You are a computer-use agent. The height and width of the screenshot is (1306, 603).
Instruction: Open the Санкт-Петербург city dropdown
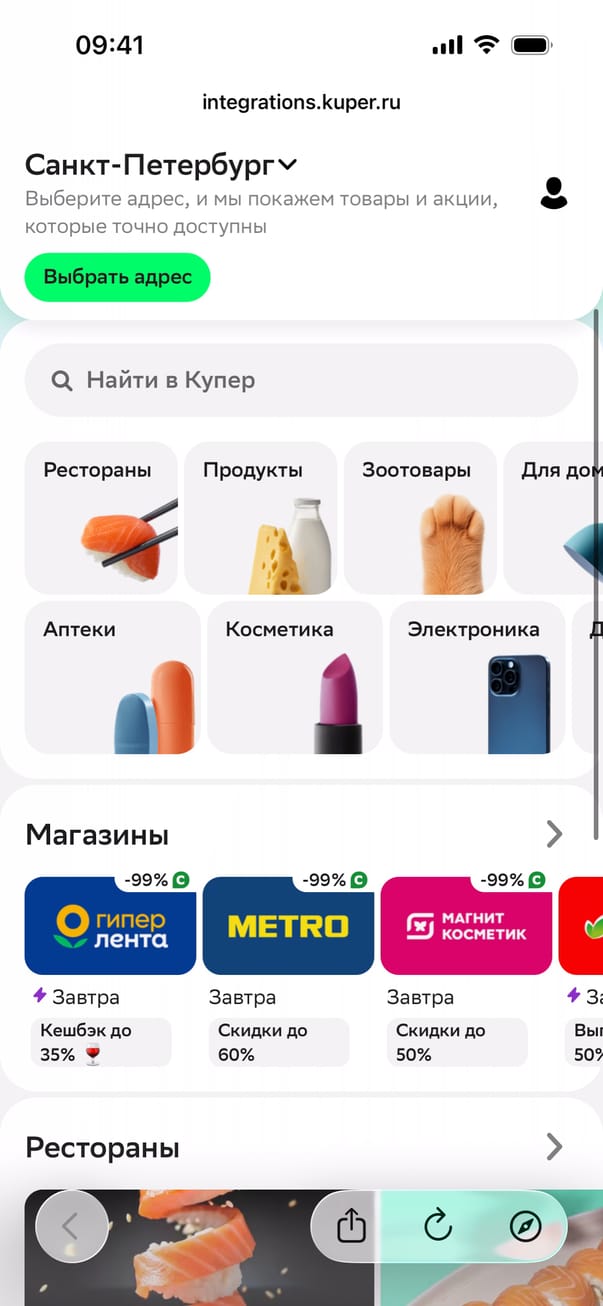click(x=162, y=165)
